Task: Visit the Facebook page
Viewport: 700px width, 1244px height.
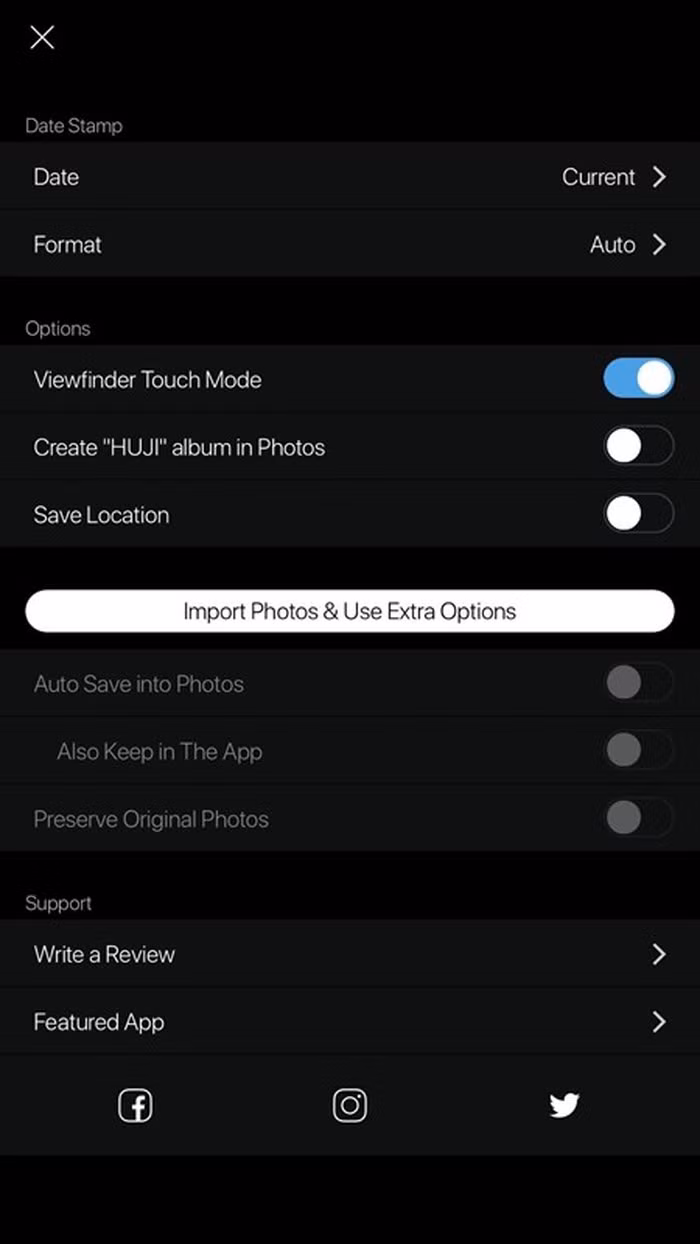Action: click(135, 1105)
